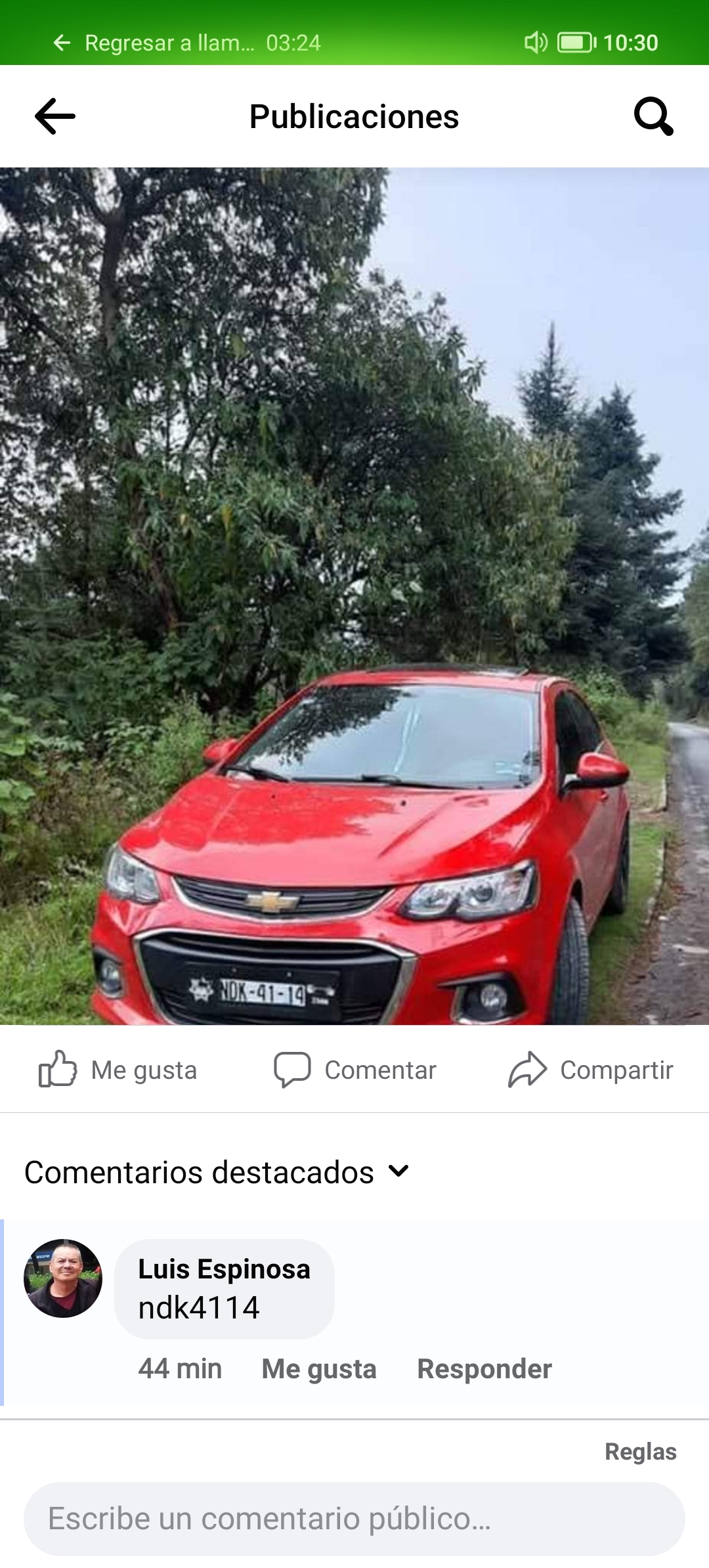Like the post with Me gusta
This screenshot has width=709, height=1568.
[x=118, y=1070]
